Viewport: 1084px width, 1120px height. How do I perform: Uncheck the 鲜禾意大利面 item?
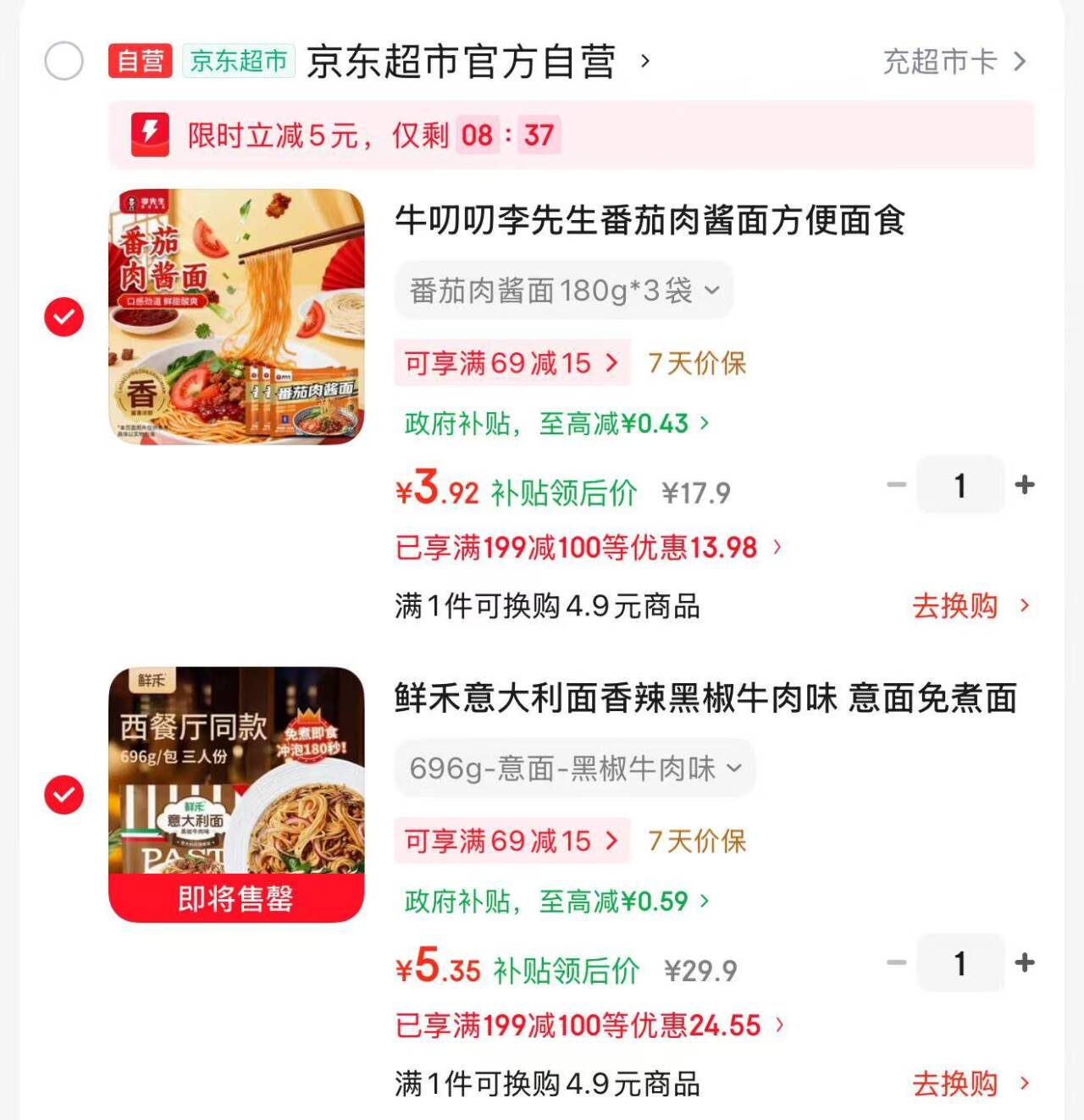pos(64,795)
